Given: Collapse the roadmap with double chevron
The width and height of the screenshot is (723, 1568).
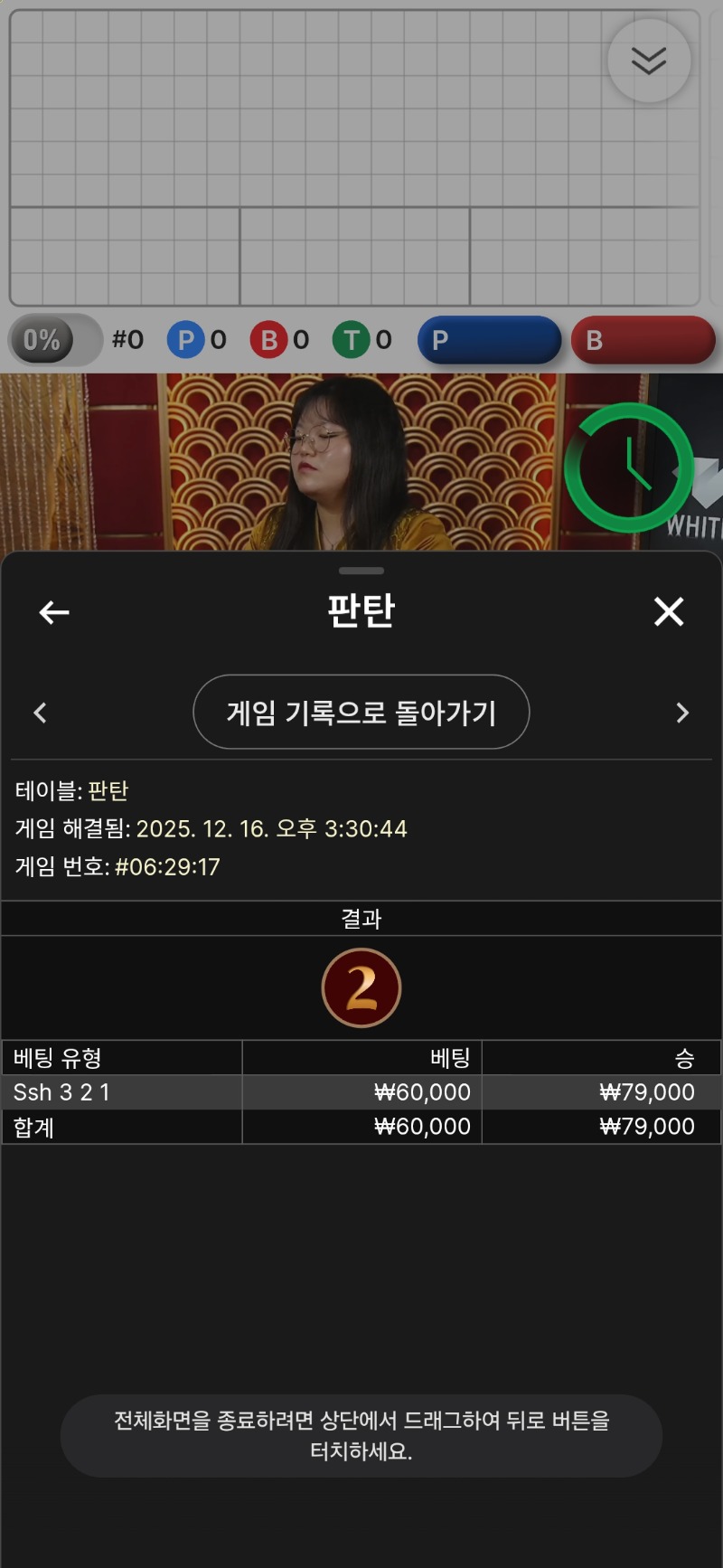Looking at the screenshot, I should [x=648, y=61].
